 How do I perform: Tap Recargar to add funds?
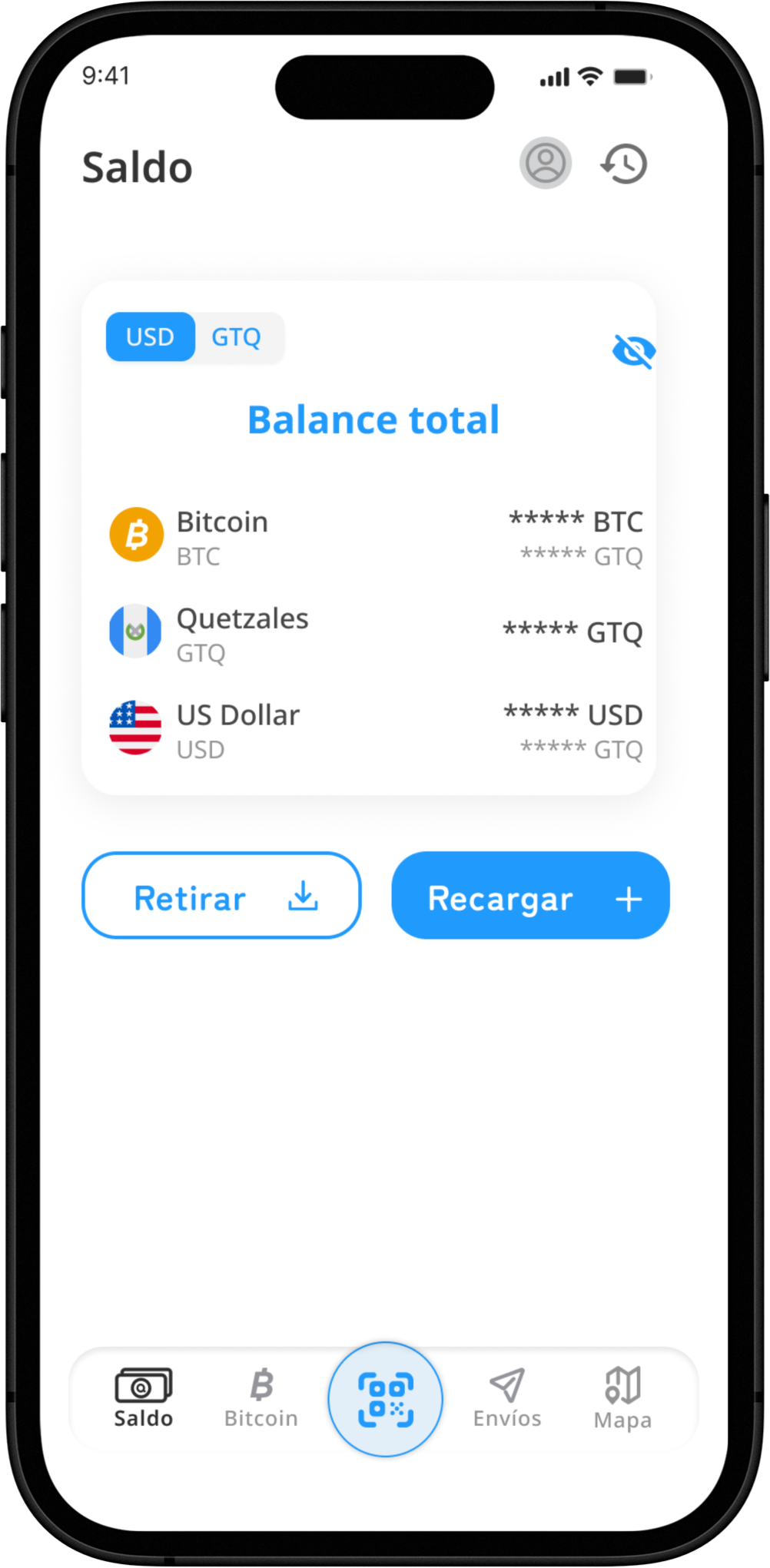coord(530,896)
